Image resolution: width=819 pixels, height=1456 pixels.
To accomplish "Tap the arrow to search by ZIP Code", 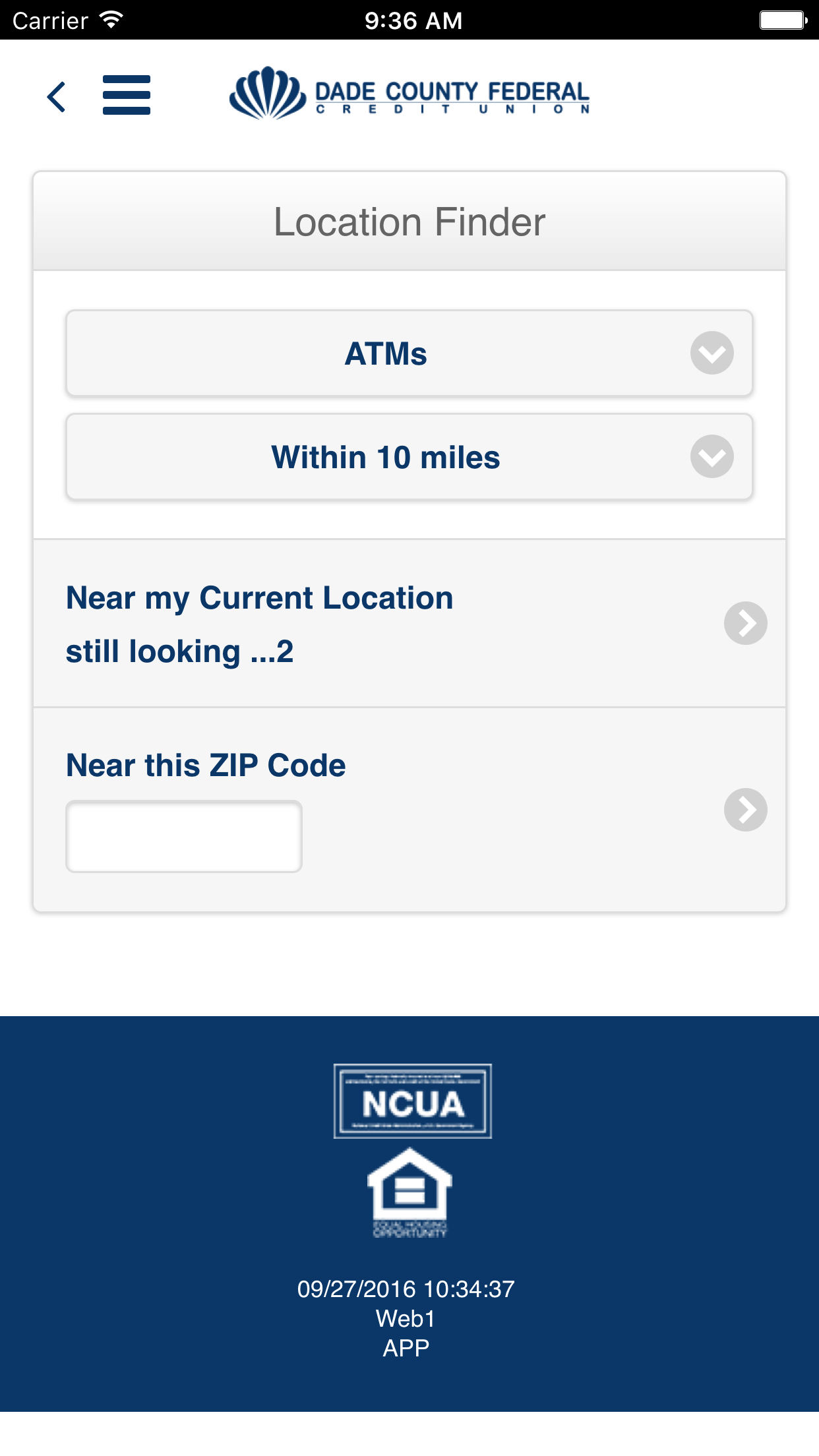I will pos(745,809).
